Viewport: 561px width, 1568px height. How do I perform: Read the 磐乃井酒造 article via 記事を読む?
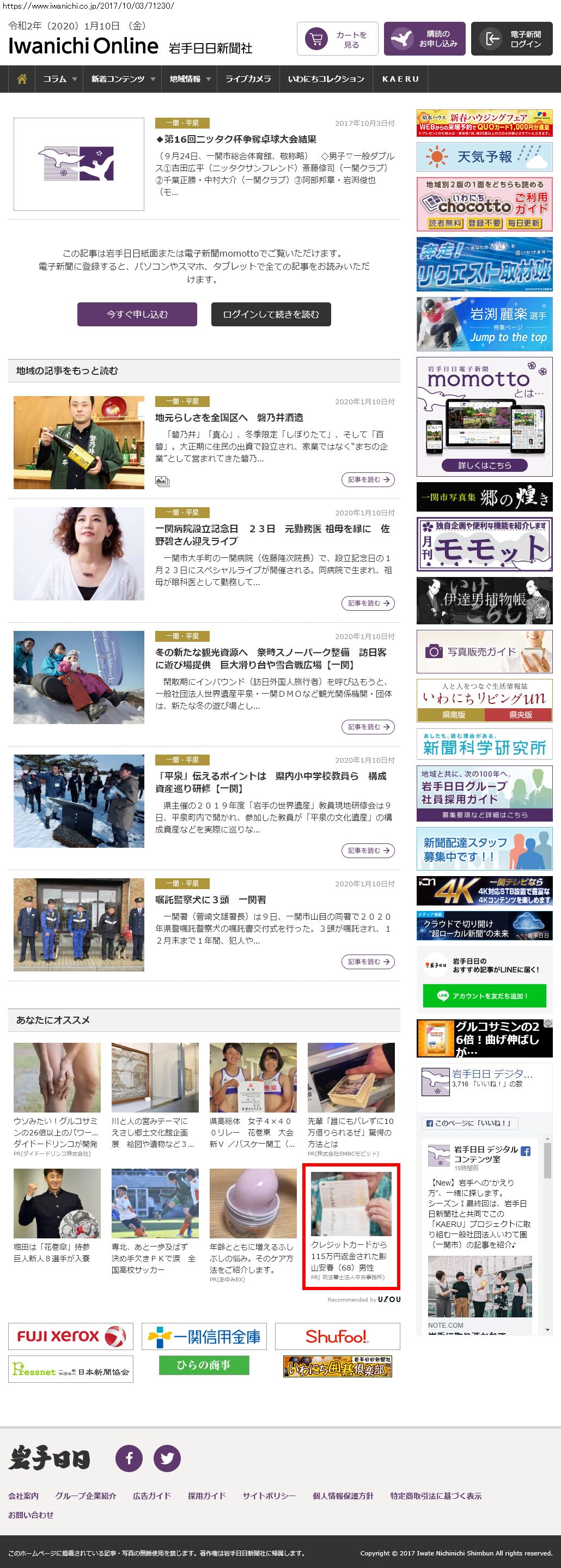click(x=368, y=479)
